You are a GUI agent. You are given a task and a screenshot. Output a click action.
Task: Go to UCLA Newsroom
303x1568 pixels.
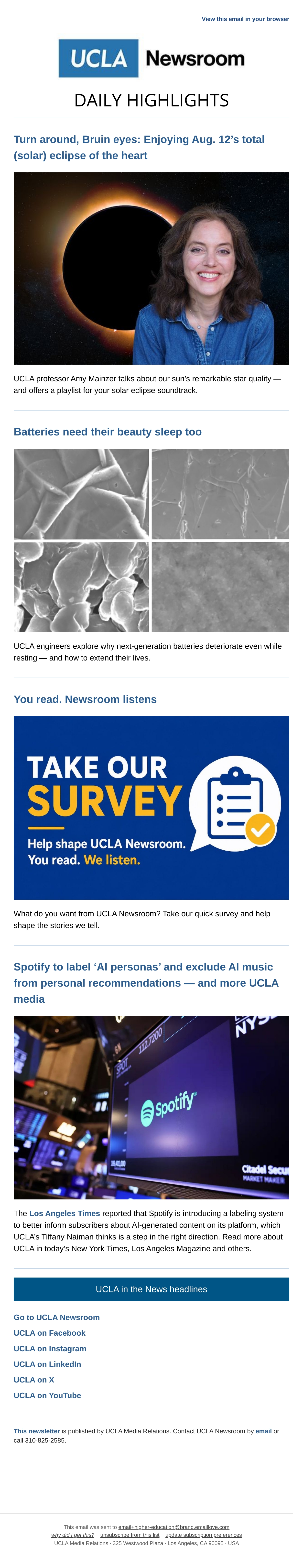point(57,1317)
